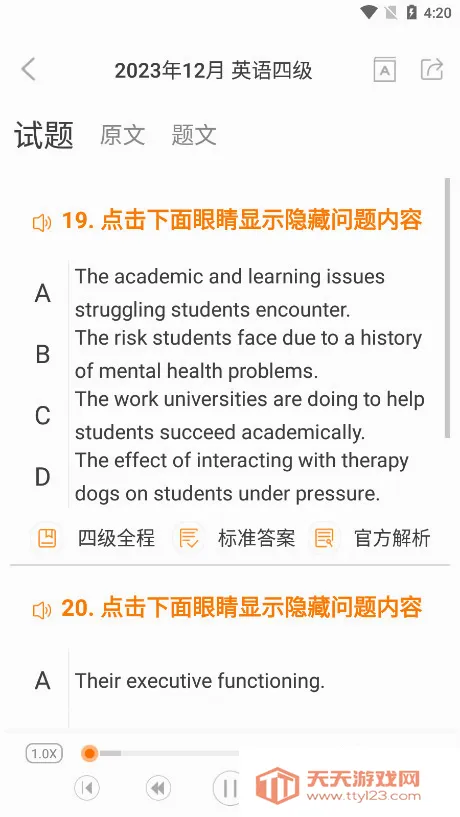Select answer B for question 19

(230, 354)
